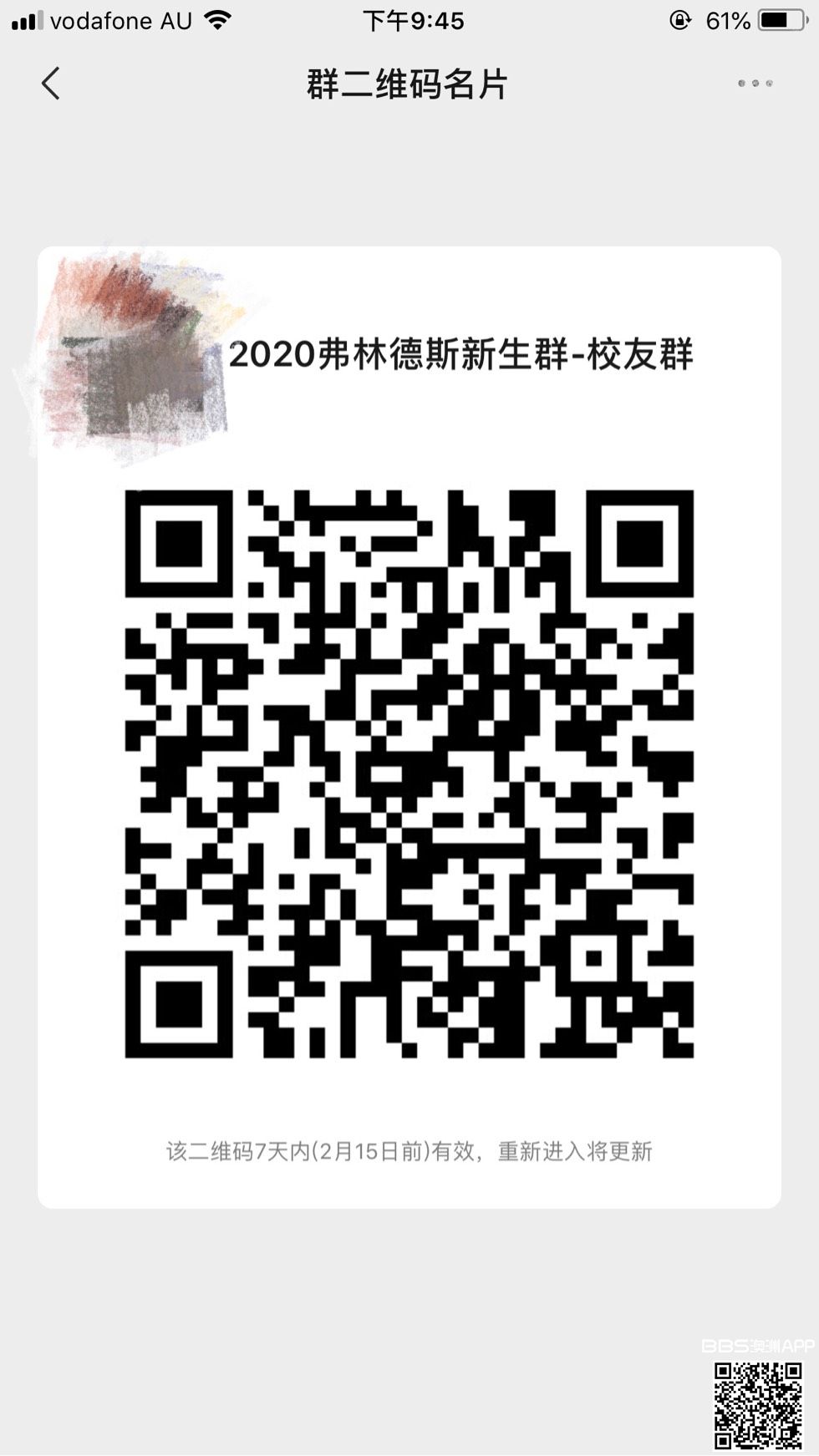This screenshot has width=819, height=1456.
Task: Go back from group QR code page
Action: pos(51,84)
